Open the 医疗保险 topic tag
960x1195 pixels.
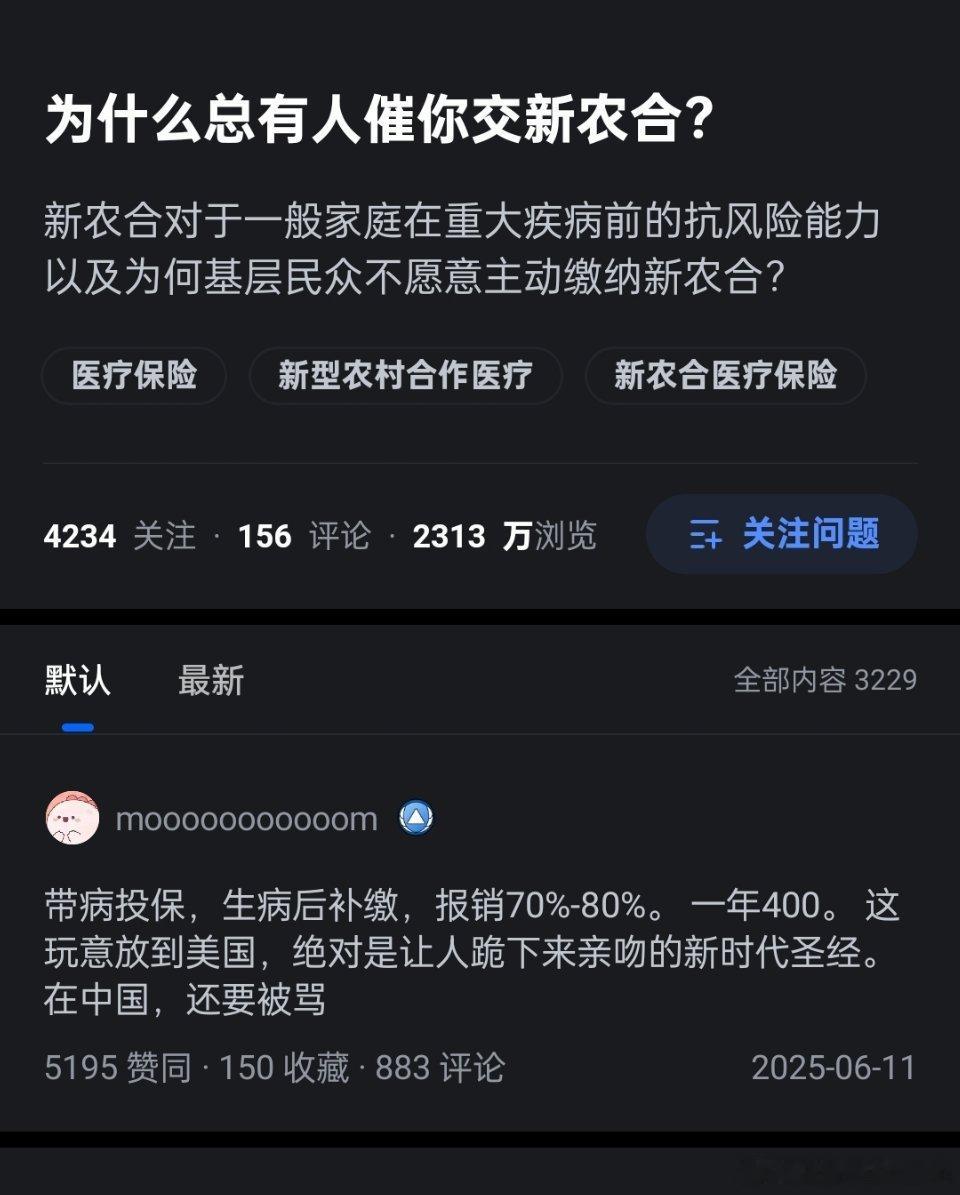click(x=134, y=376)
